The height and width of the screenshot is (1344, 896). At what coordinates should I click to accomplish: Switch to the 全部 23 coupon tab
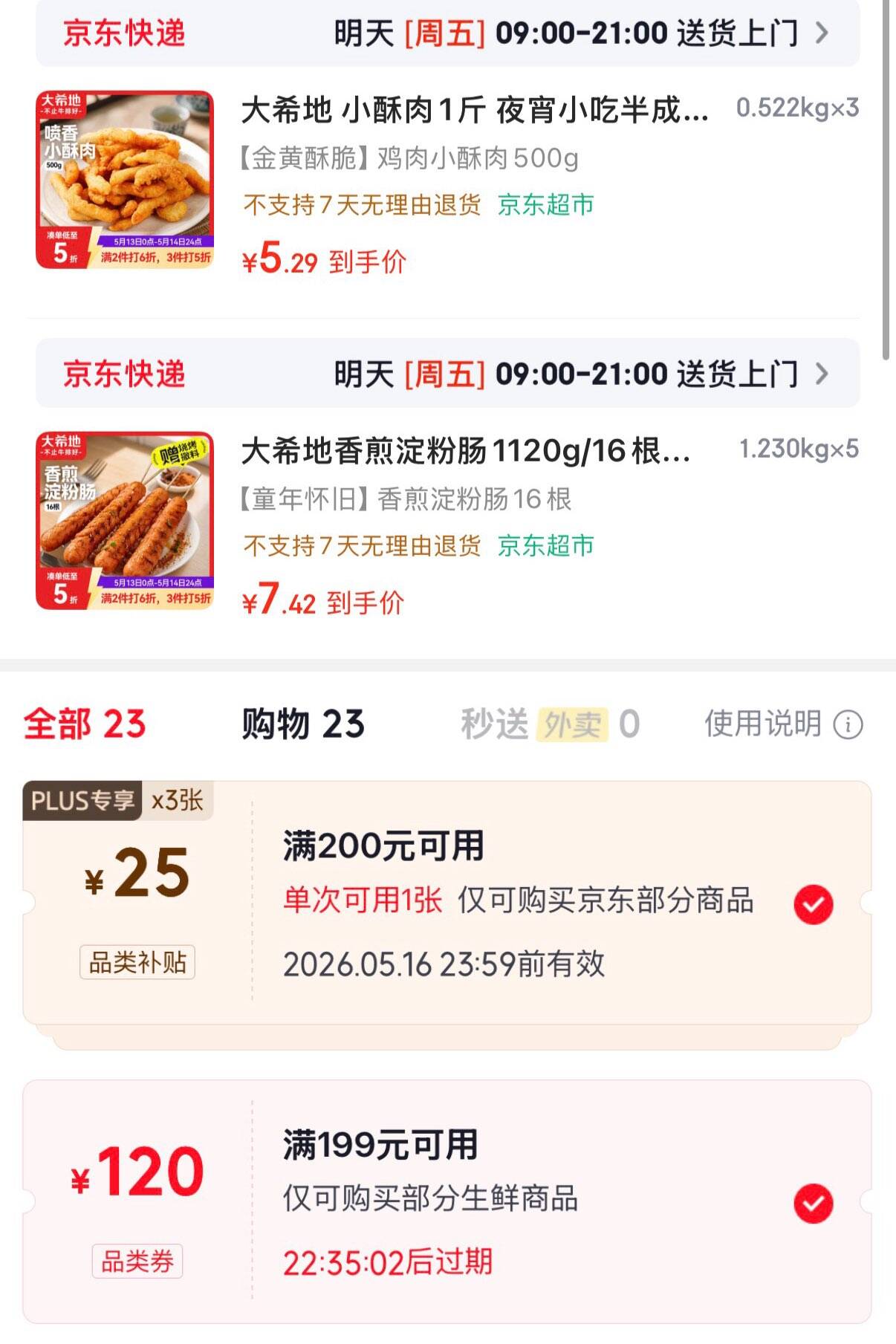pos(85,724)
